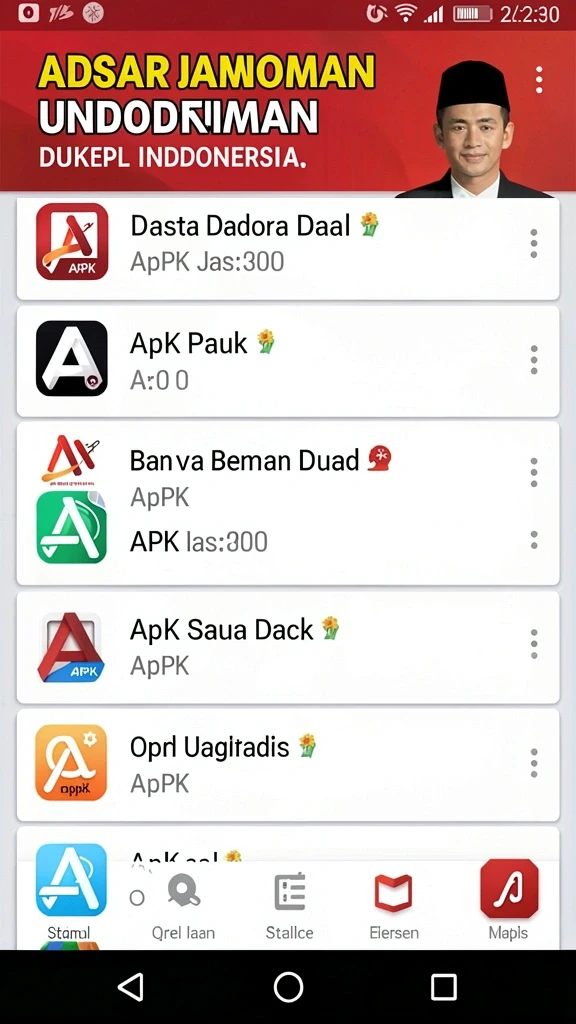
Task: Go to the home screen
Action: tap(288, 987)
